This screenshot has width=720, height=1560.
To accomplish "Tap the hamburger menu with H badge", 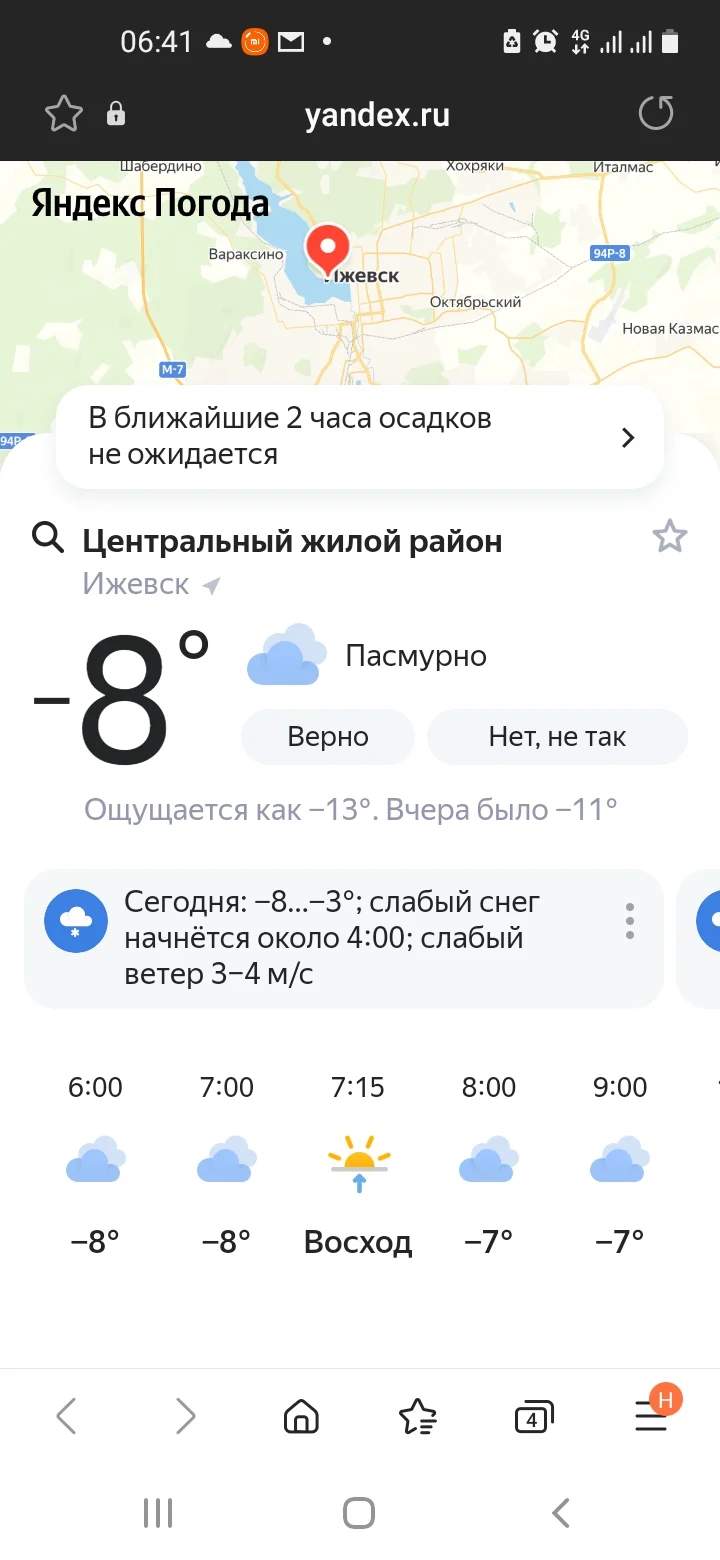I will (x=651, y=1416).
